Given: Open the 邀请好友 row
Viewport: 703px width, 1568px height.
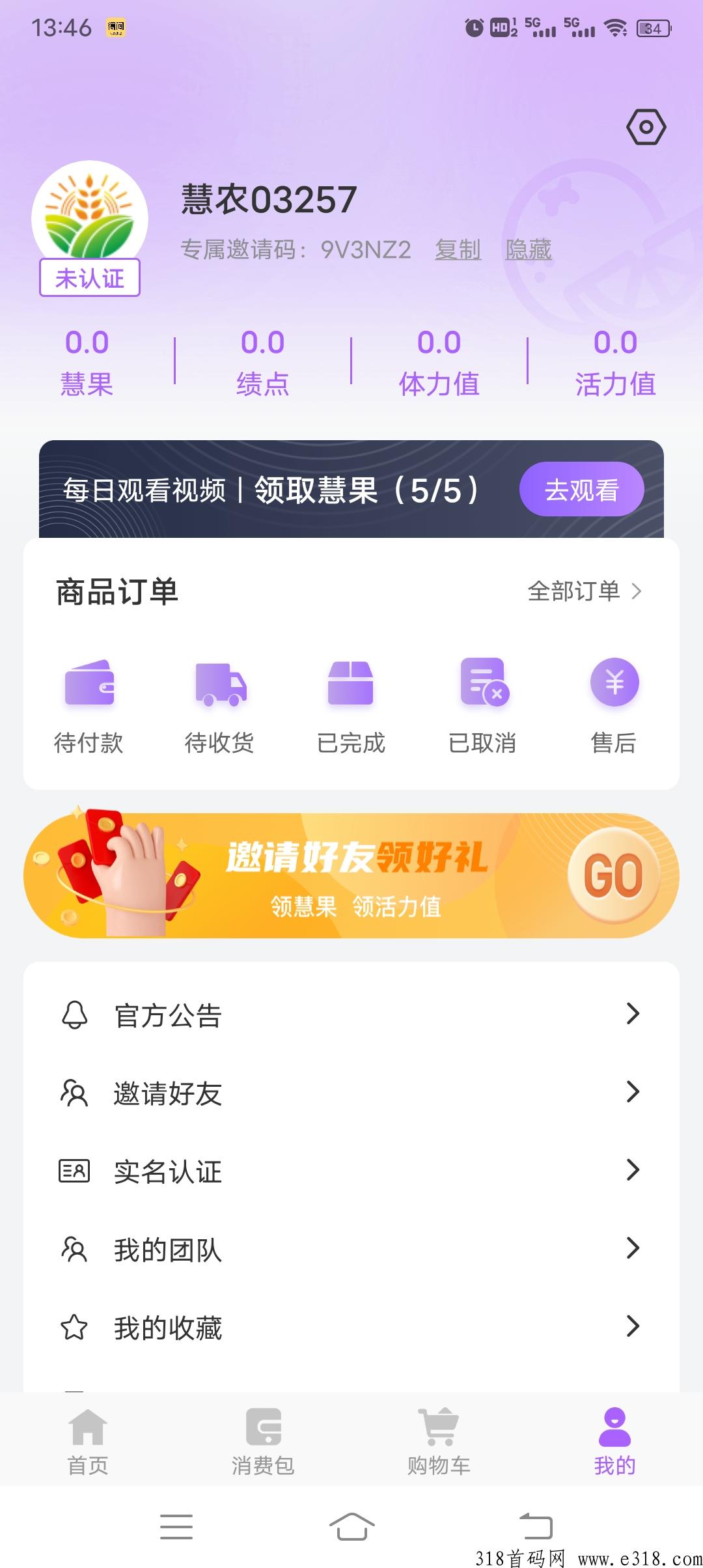Looking at the screenshot, I should click(351, 1093).
